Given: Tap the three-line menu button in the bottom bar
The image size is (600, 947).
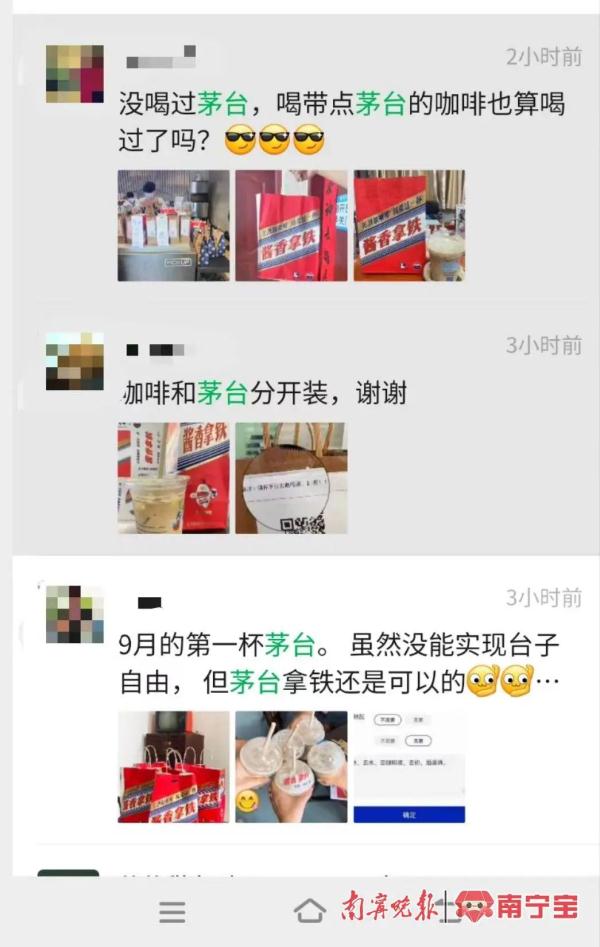Looking at the screenshot, I should point(173,911).
